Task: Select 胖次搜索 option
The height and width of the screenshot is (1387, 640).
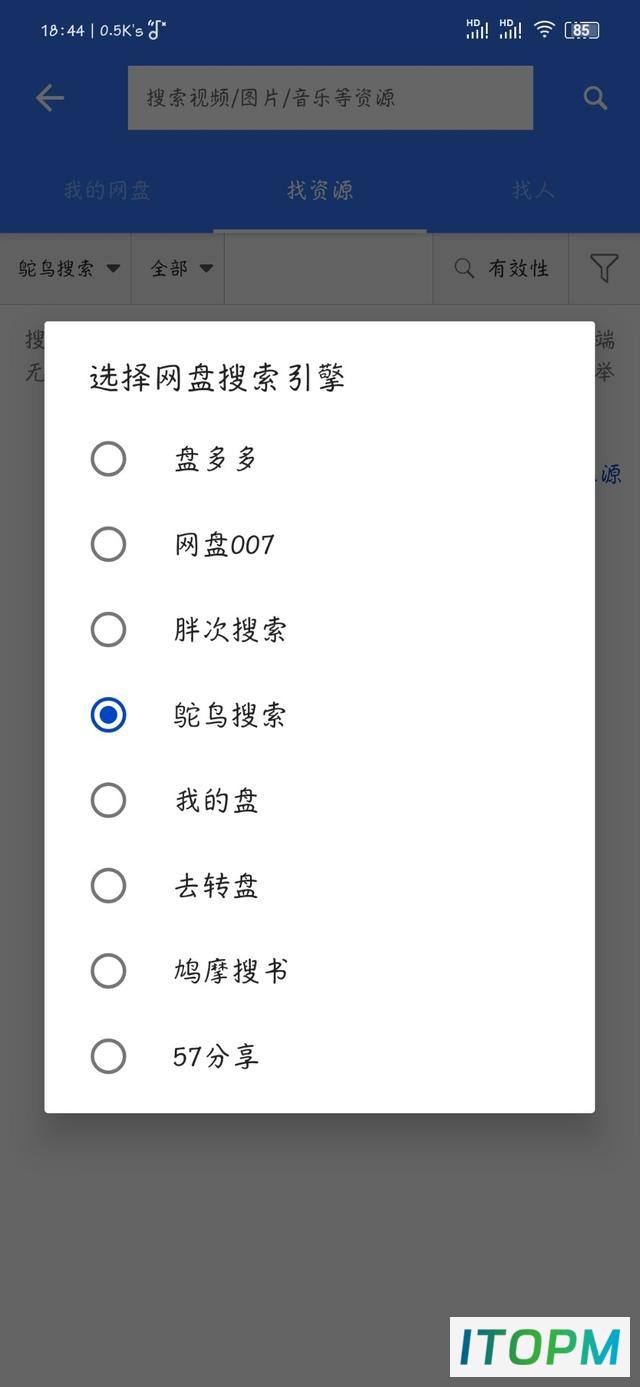Action: (319, 630)
